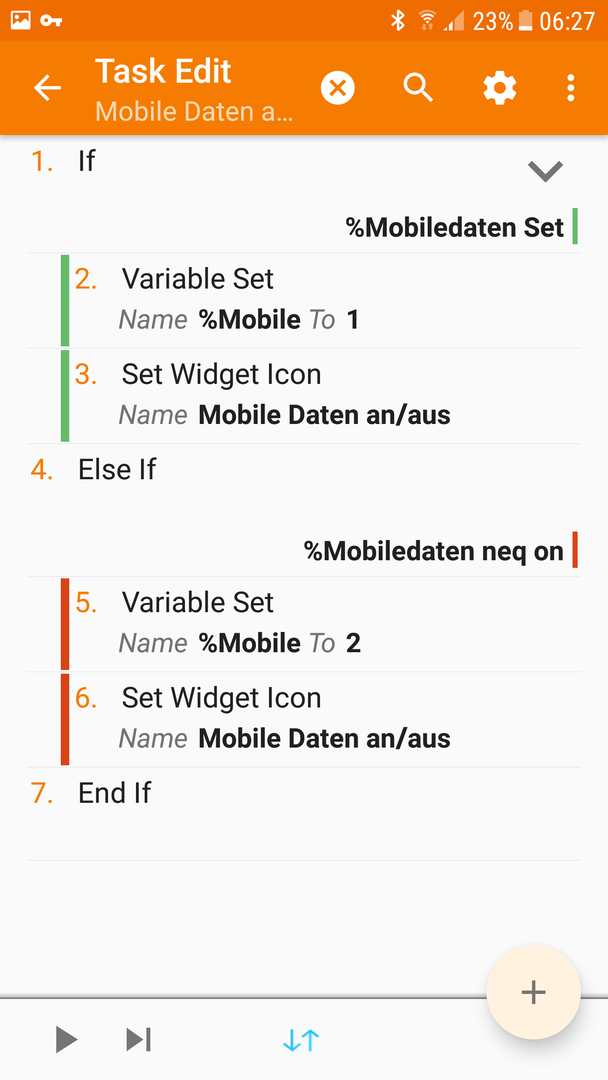This screenshot has width=608, height=1080.
Task: Go back from Task Edit
Action: click(47, 88)
